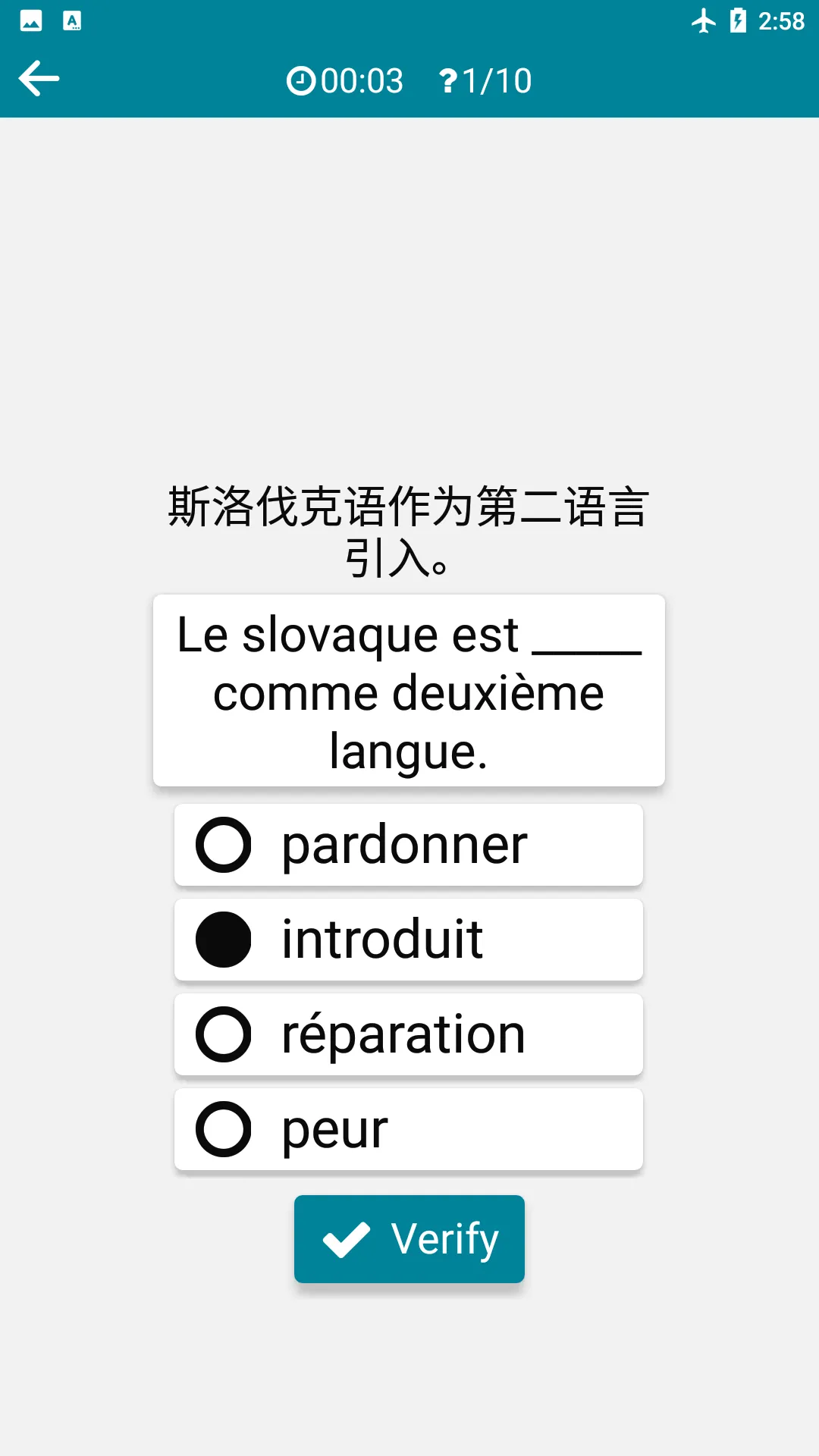Tap the introduit answer label text
Screen dimensions: 819x1456
(x=381, y=940)
